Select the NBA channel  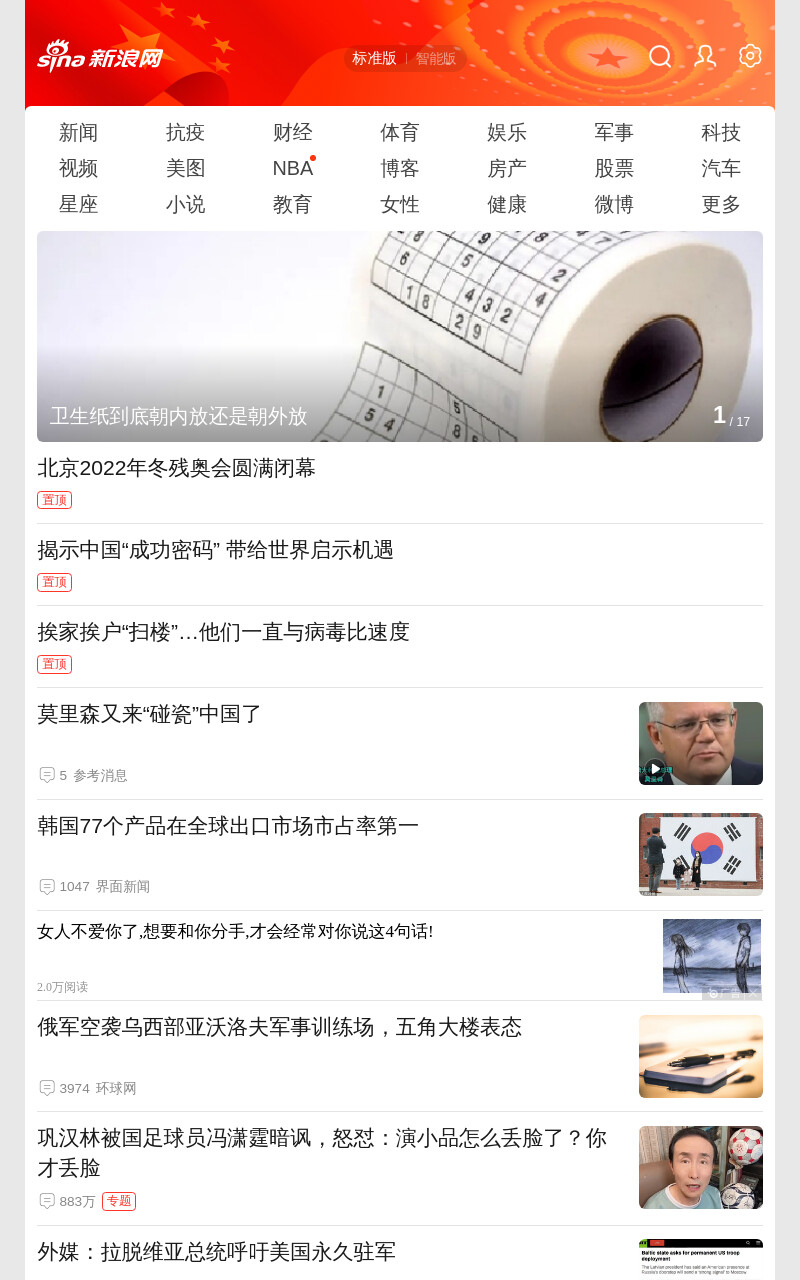click(293, 168)
